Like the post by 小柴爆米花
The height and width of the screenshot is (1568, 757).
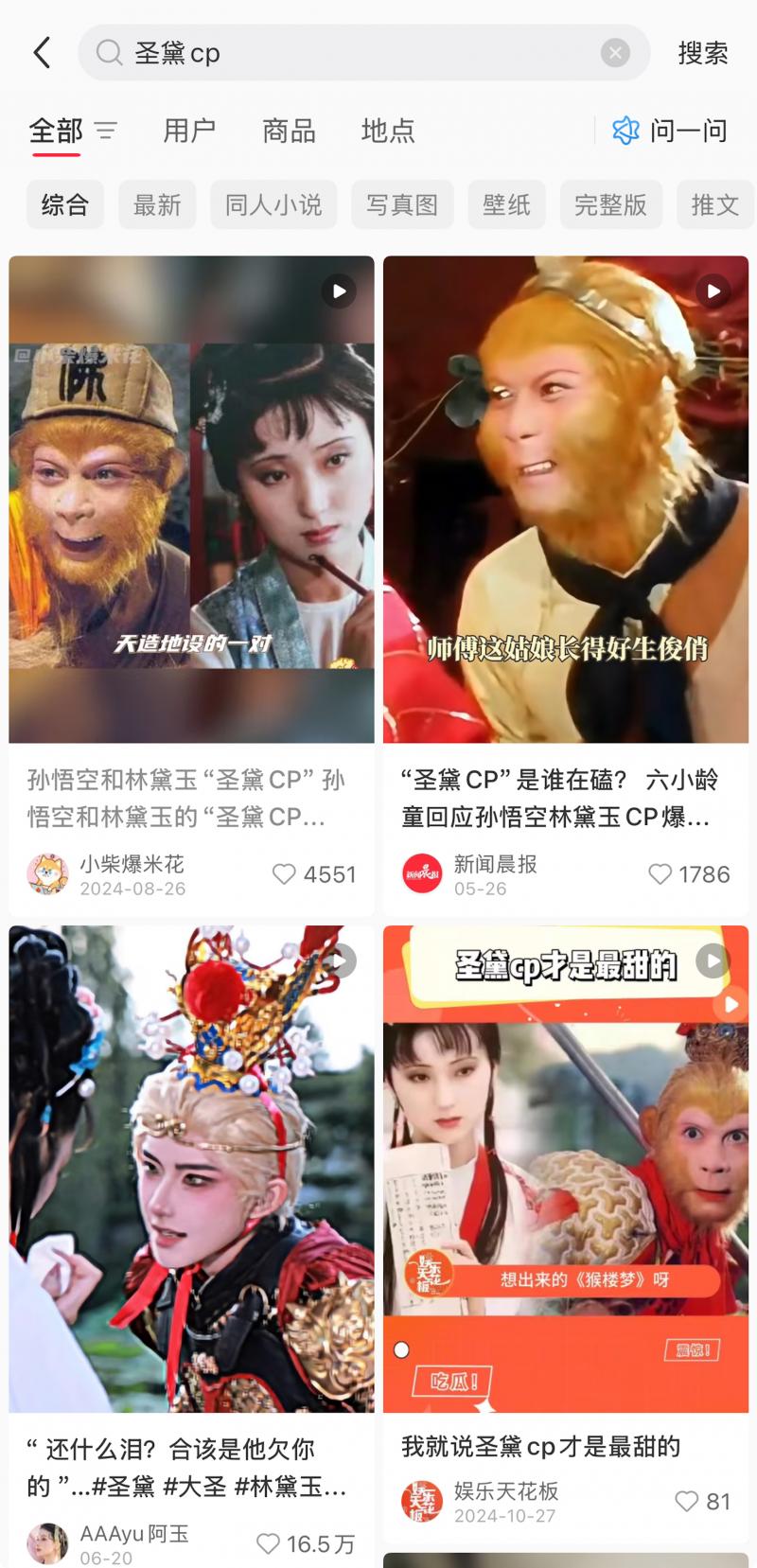point(284,874)
